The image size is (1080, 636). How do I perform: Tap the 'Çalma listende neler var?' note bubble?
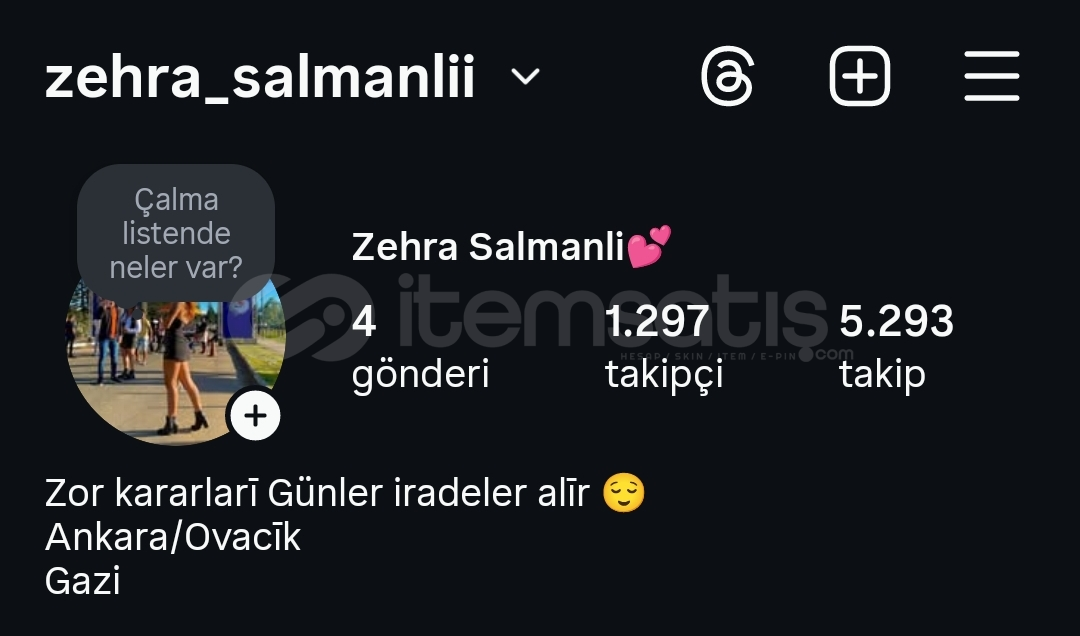pos(176,233)
